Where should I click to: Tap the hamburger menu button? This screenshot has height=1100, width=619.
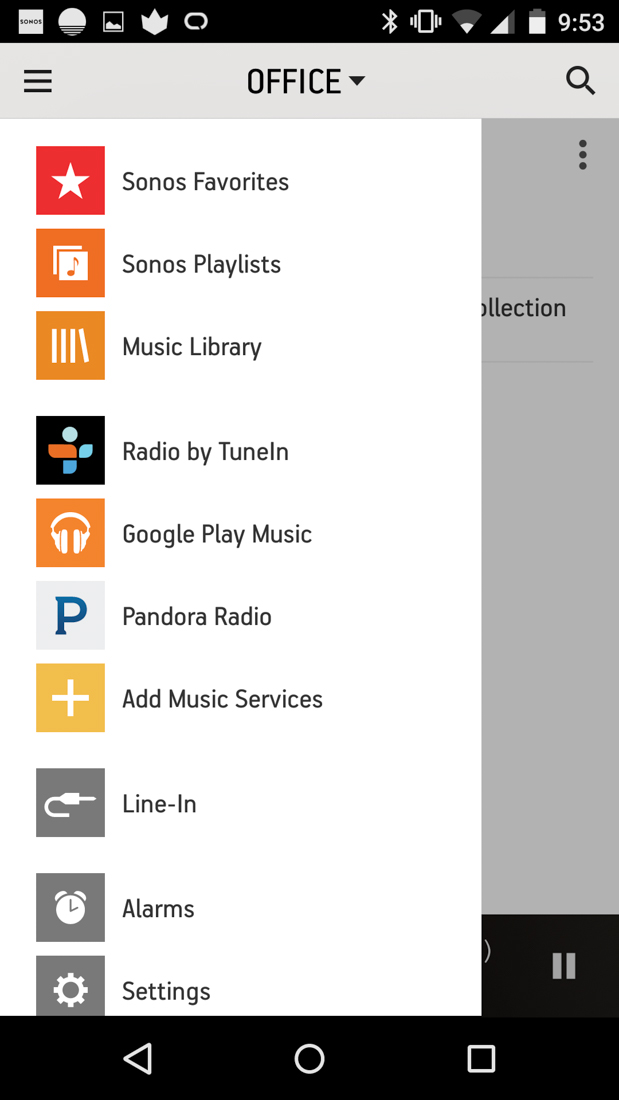38,81
